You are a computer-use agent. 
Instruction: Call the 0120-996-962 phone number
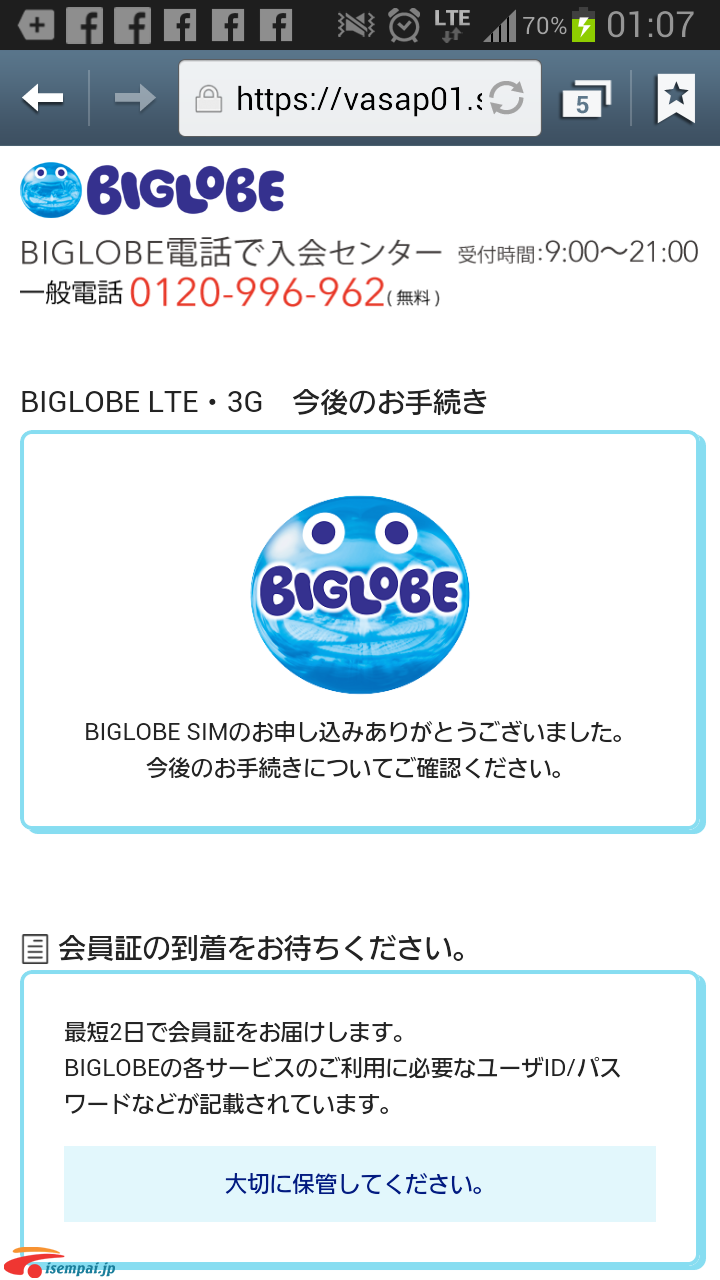[257, 293]
